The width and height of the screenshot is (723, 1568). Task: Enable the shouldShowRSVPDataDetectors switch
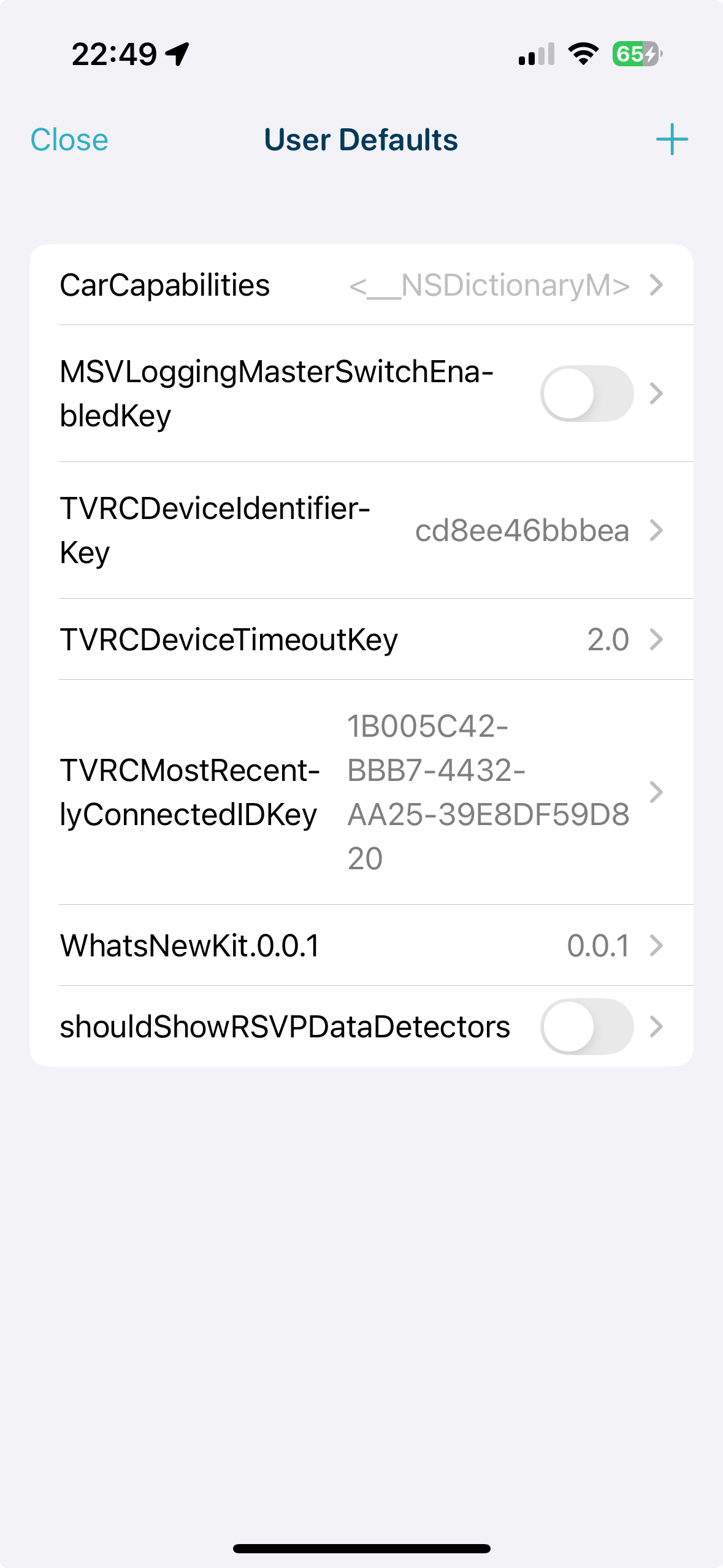coord(586,1026)
